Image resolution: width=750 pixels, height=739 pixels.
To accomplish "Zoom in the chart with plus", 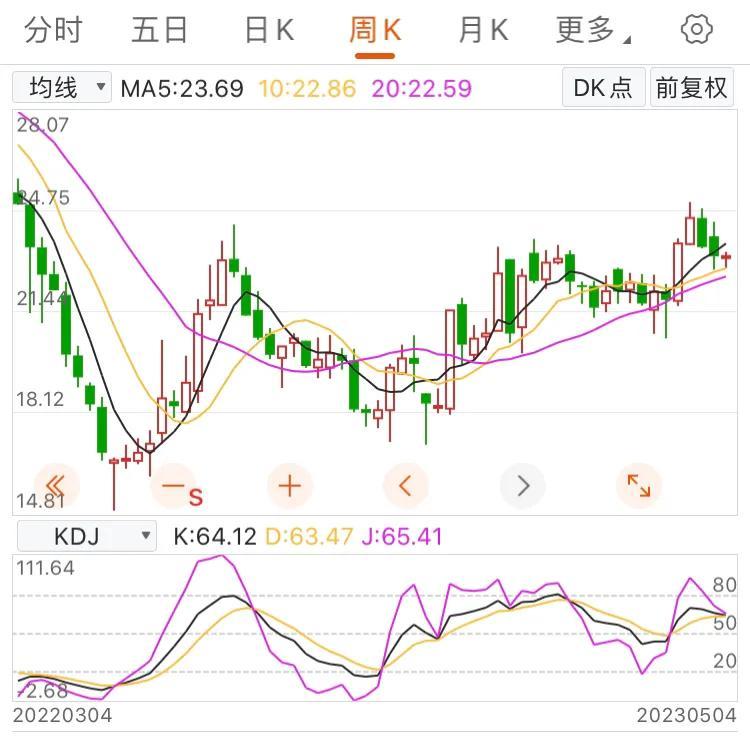I will click(290, 487).
